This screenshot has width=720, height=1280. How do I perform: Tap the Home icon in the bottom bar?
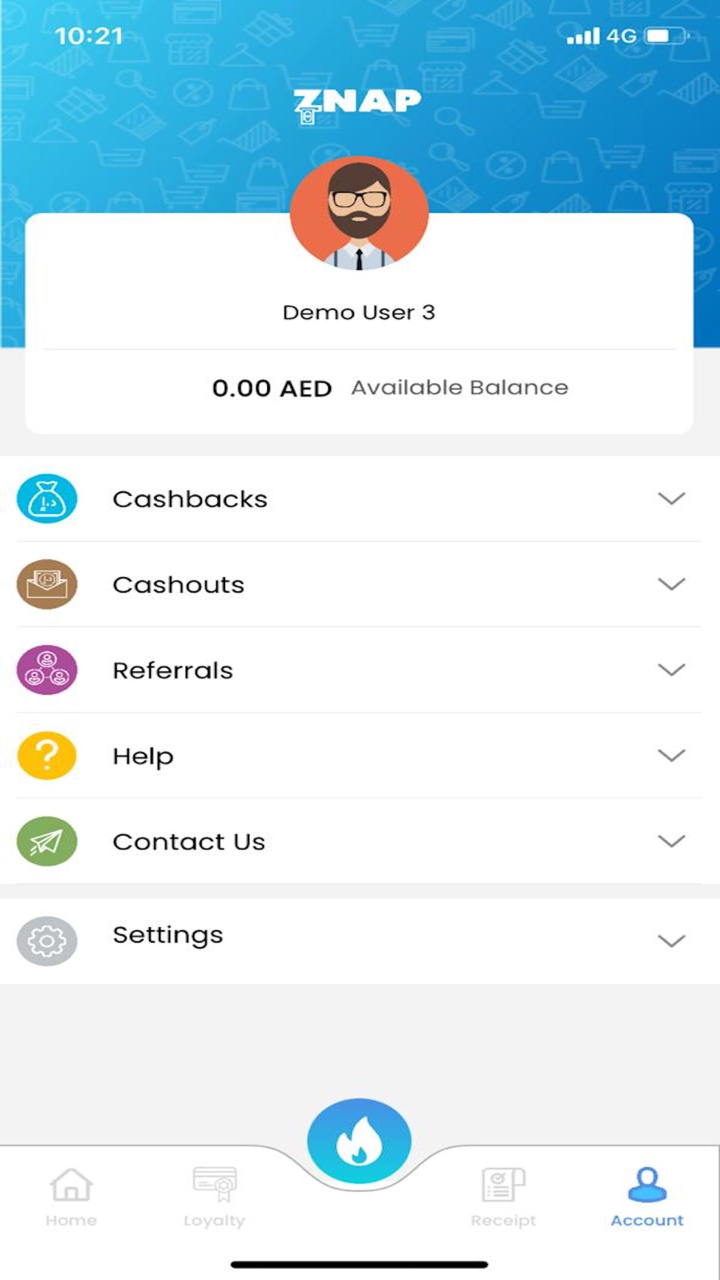pos(70,1190)
